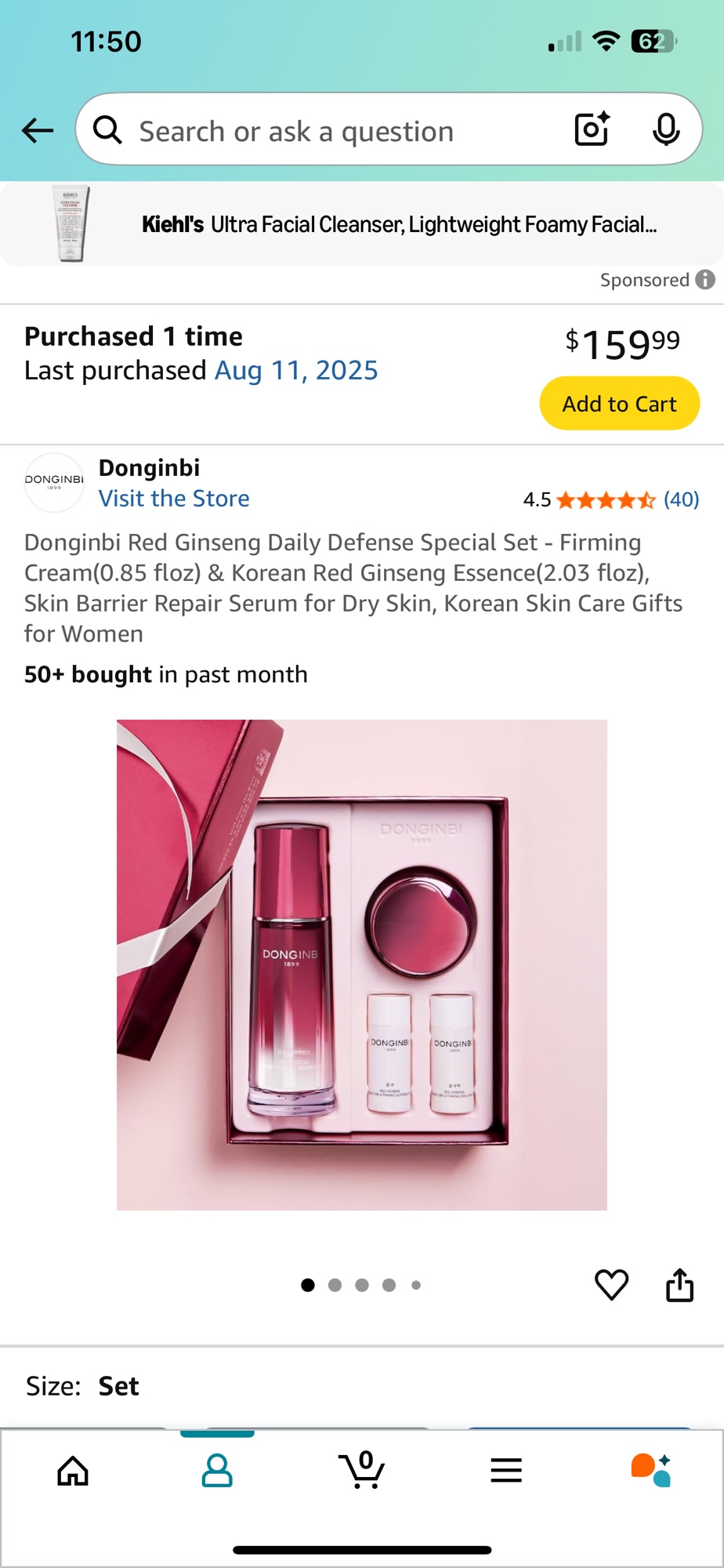Save the product to a wish list with the heart
Viewport: 724px width, 1568px height.
611,1285
